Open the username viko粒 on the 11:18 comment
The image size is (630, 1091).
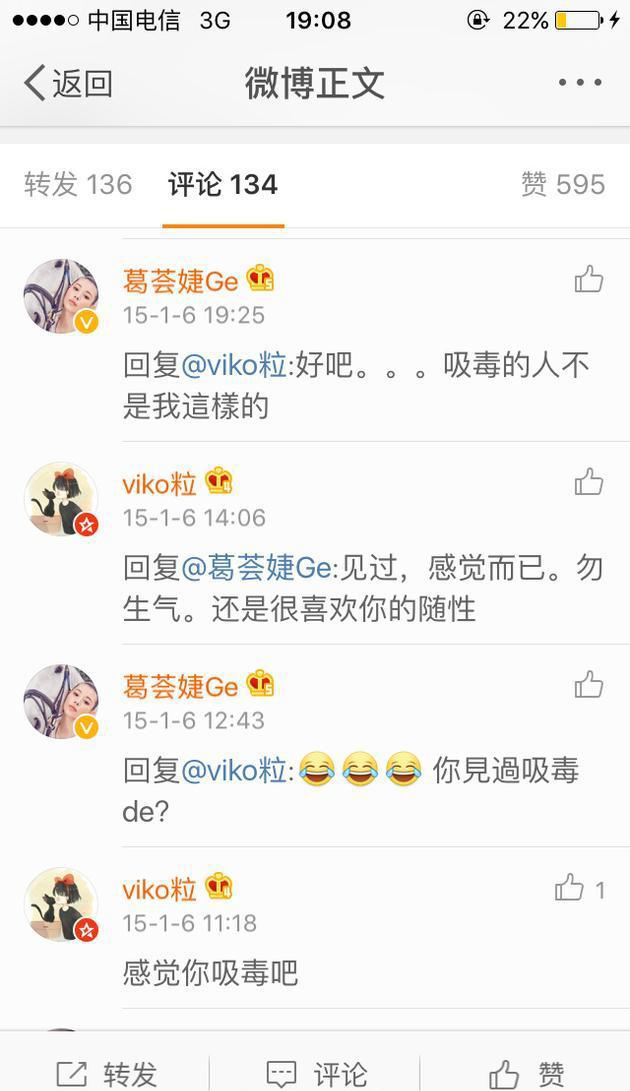tap(159, 889)
